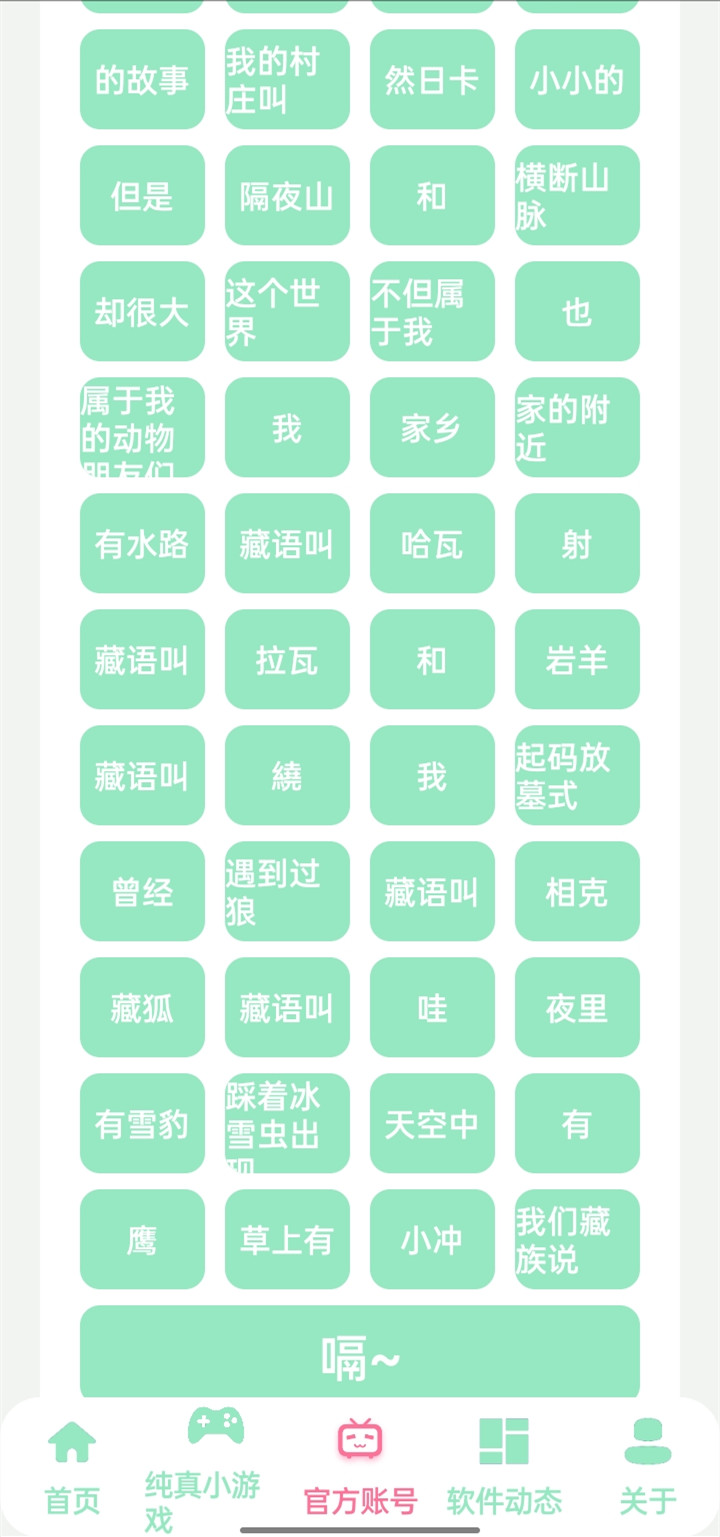The width and height of the screenshot is (720, 1537).
Task: Switch to 软件动态 tab
Action: coord(504,1467)
